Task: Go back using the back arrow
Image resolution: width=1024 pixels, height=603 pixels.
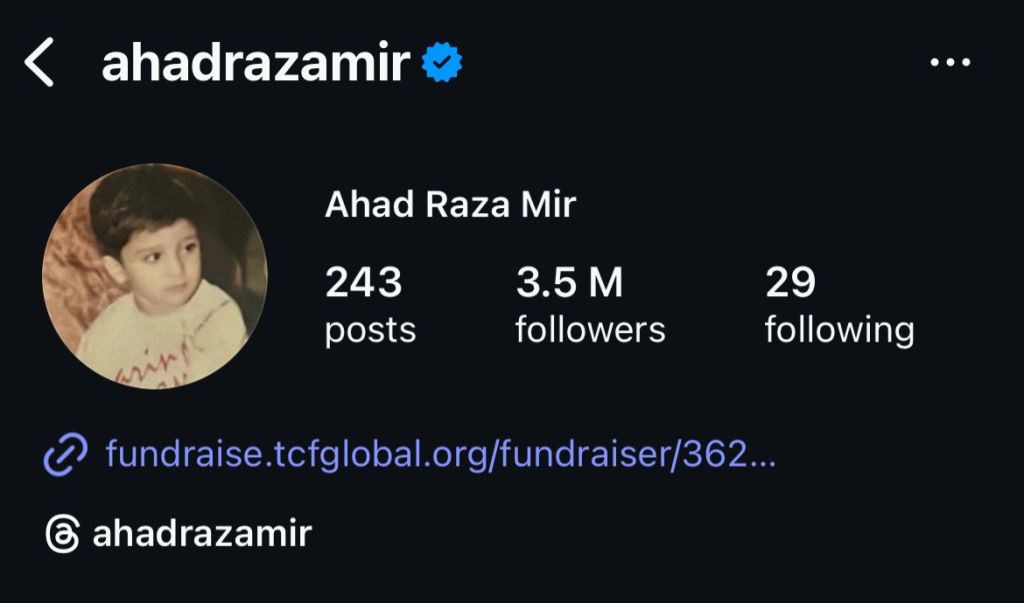Action: pos(39,64)
